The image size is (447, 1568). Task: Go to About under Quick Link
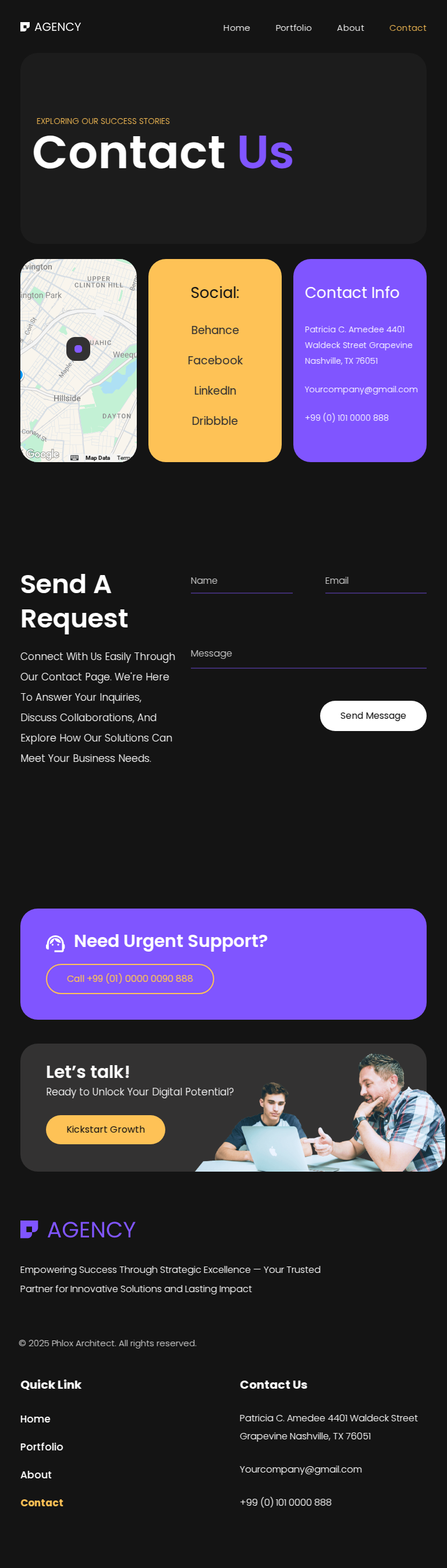click(x=36, y=1475)
